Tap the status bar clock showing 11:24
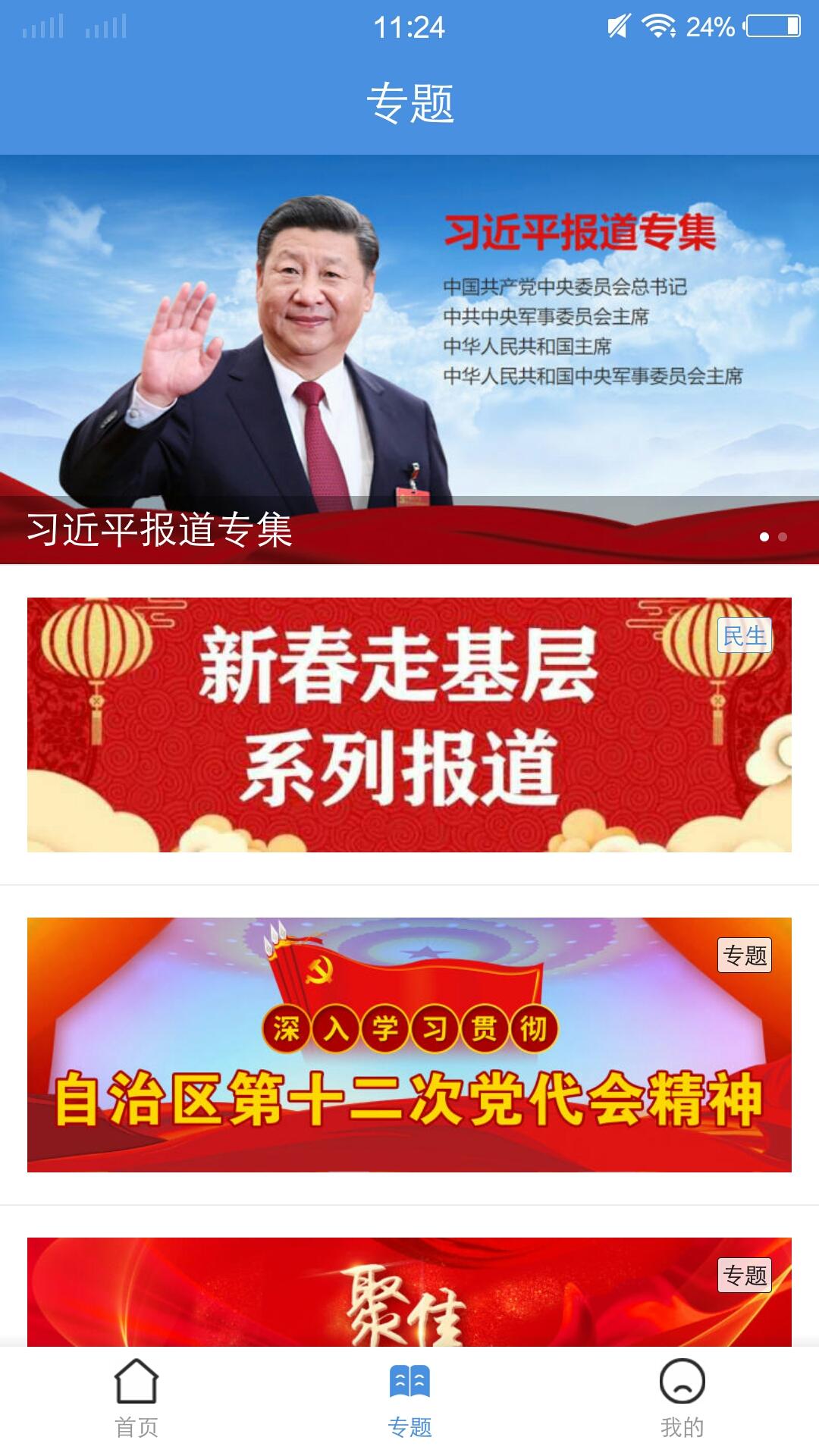Screen dimensions: 819x1456 click(x=409, y=28)
